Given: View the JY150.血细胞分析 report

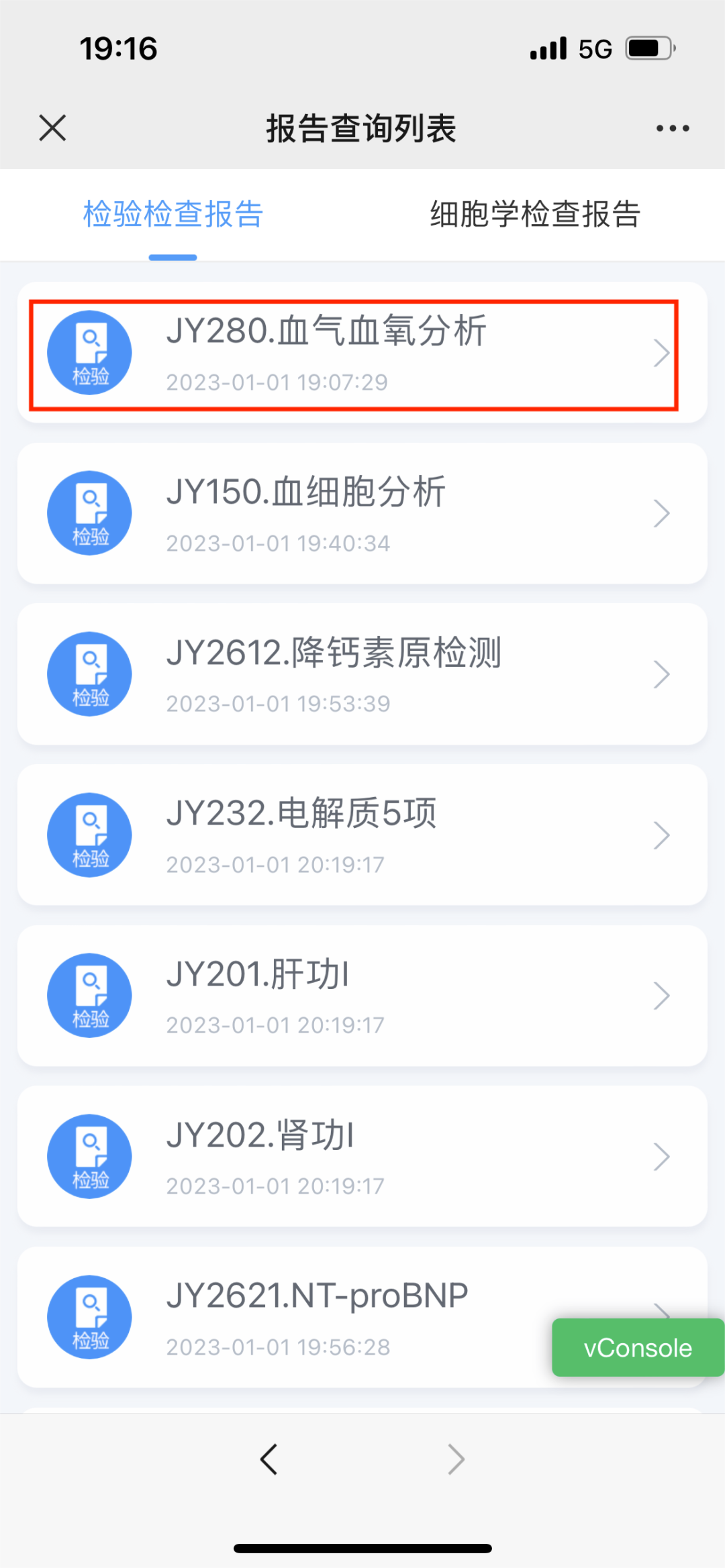Looking at the screenshot, I should 361,514.
